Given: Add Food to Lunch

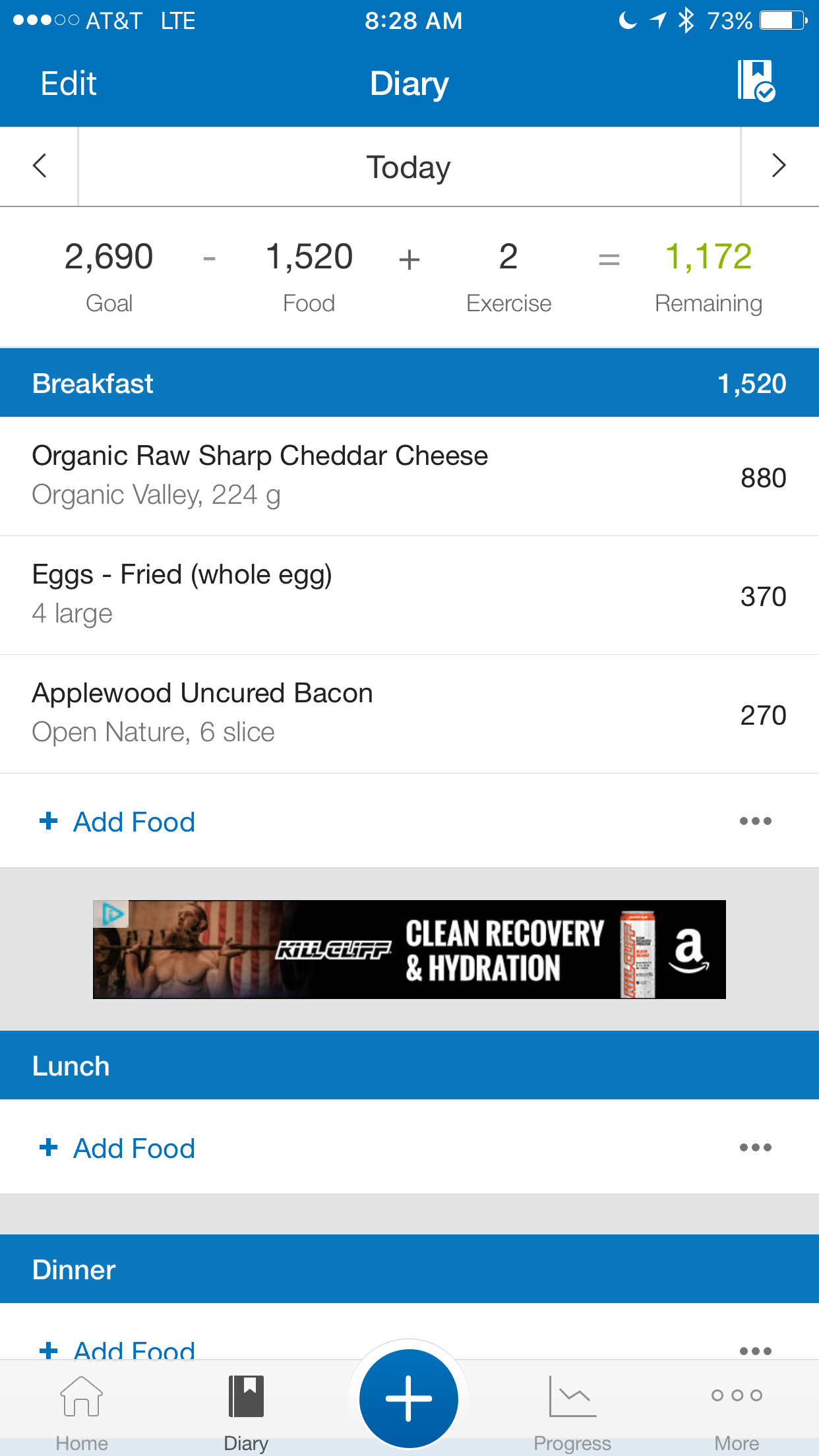Looking at the screenshot, I should 117,1148.
